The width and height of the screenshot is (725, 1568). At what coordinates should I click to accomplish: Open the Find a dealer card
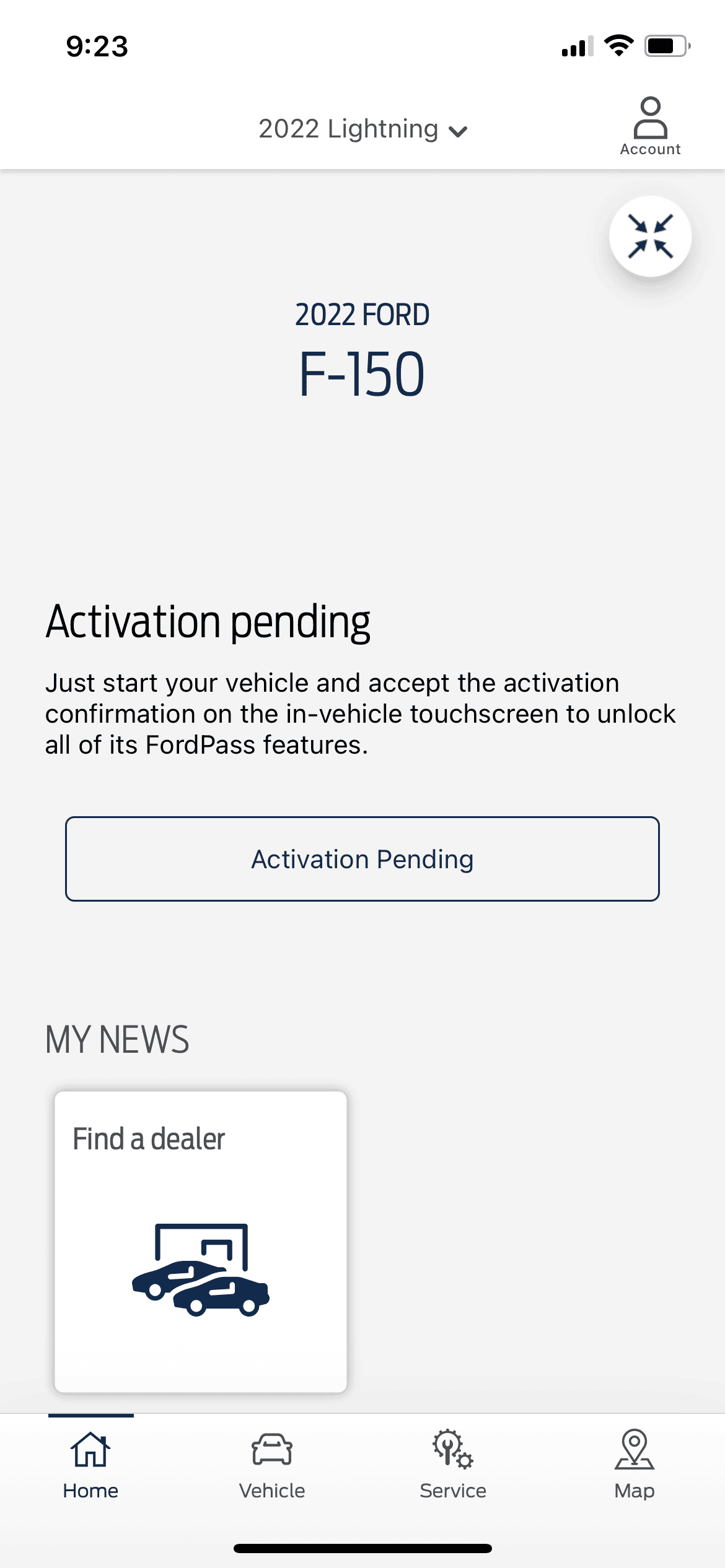[x=201, y=1242]
